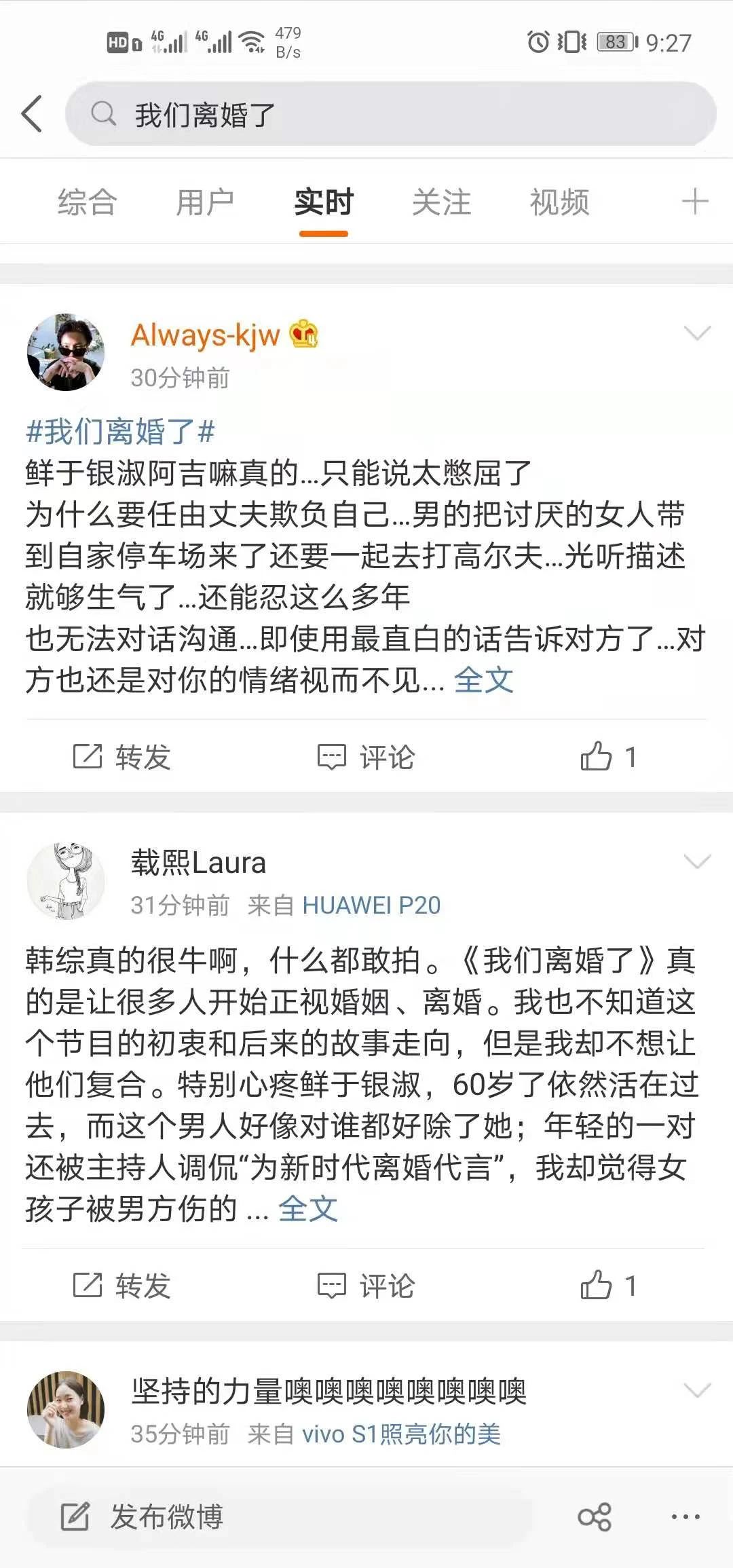Like 载熙Laura's post
Viewport: 733px width, 1568px height.
tap(609, 1285)
